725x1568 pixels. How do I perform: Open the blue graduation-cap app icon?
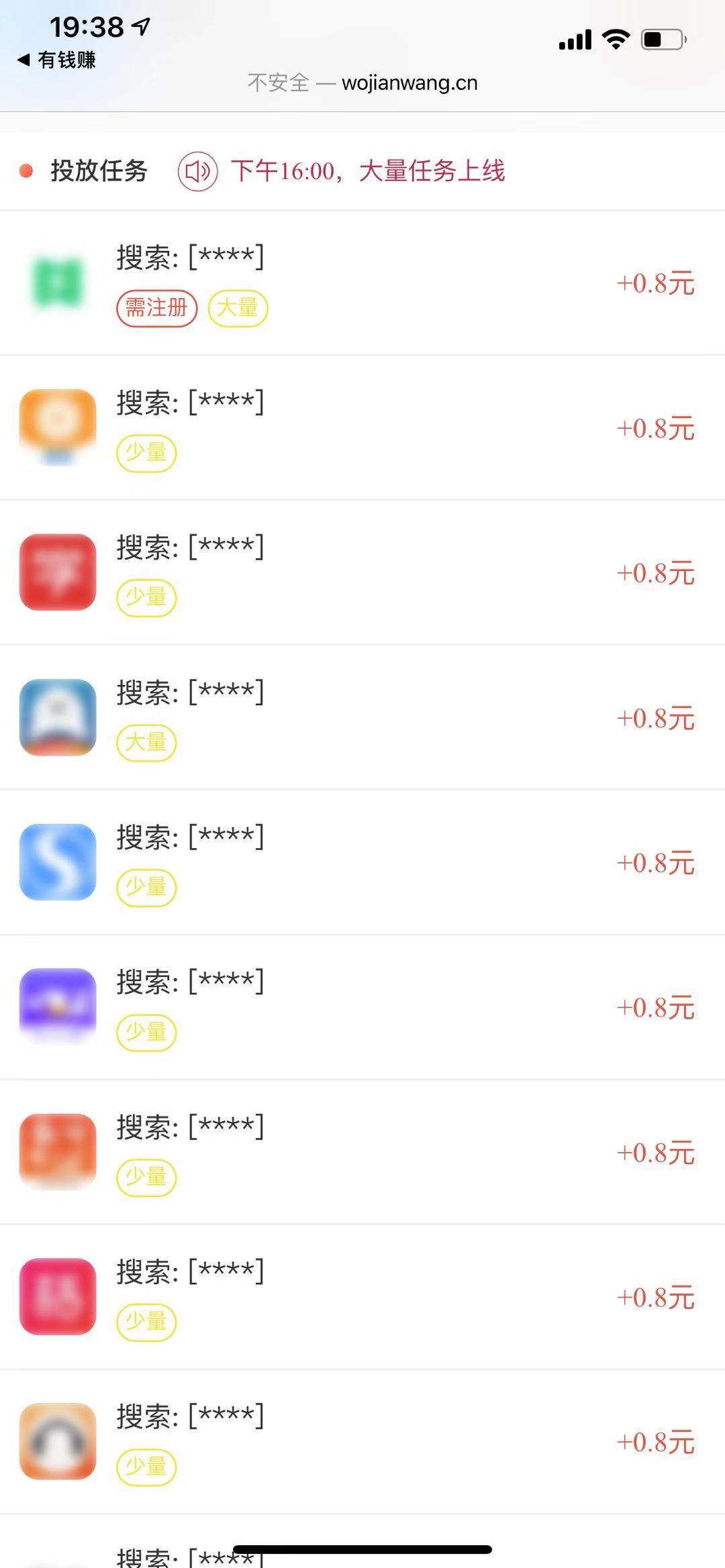(x=58, y=717)
